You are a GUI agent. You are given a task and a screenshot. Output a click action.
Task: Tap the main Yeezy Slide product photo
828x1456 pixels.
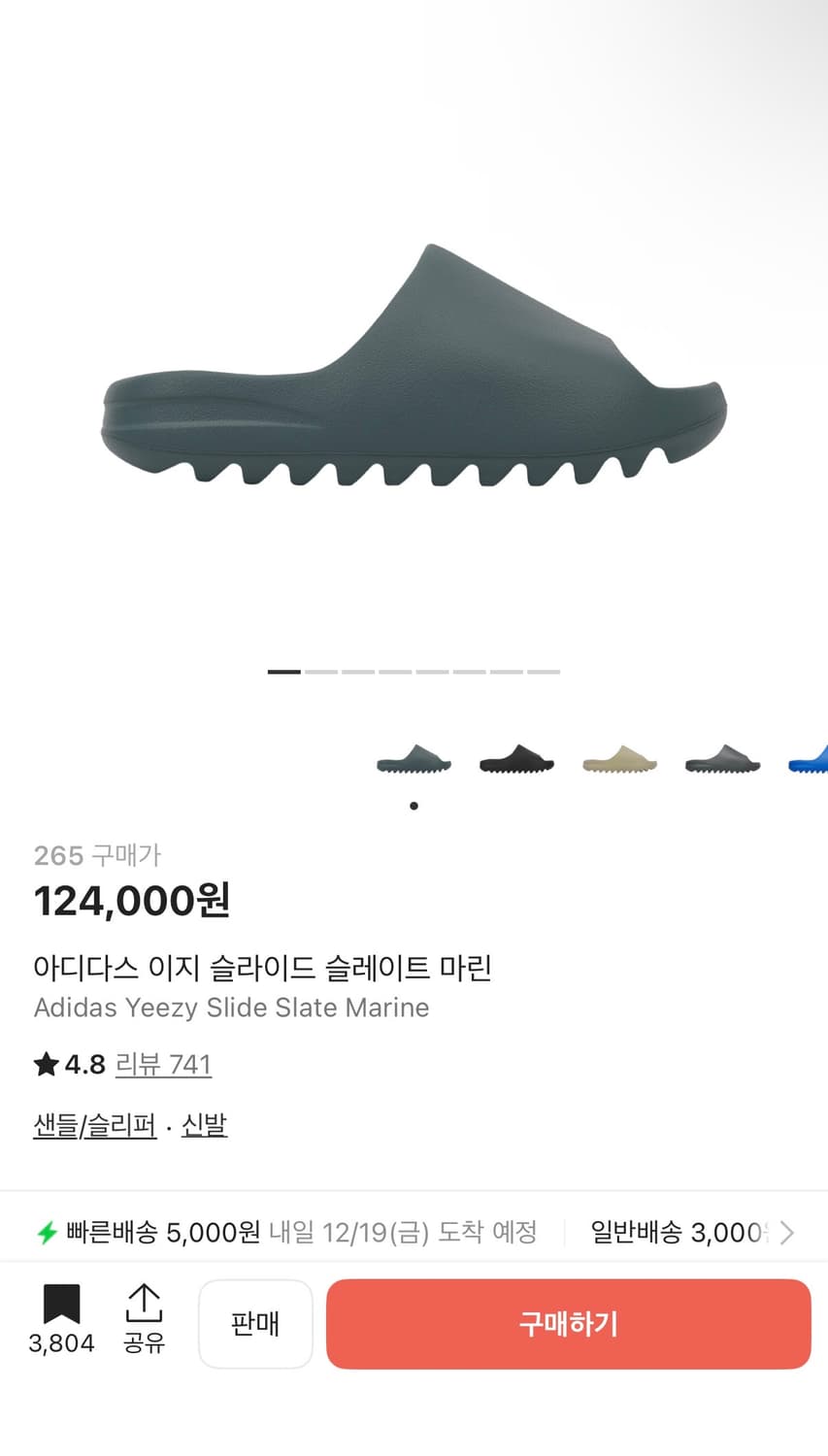pyautogui.click(x=414, y=369)
